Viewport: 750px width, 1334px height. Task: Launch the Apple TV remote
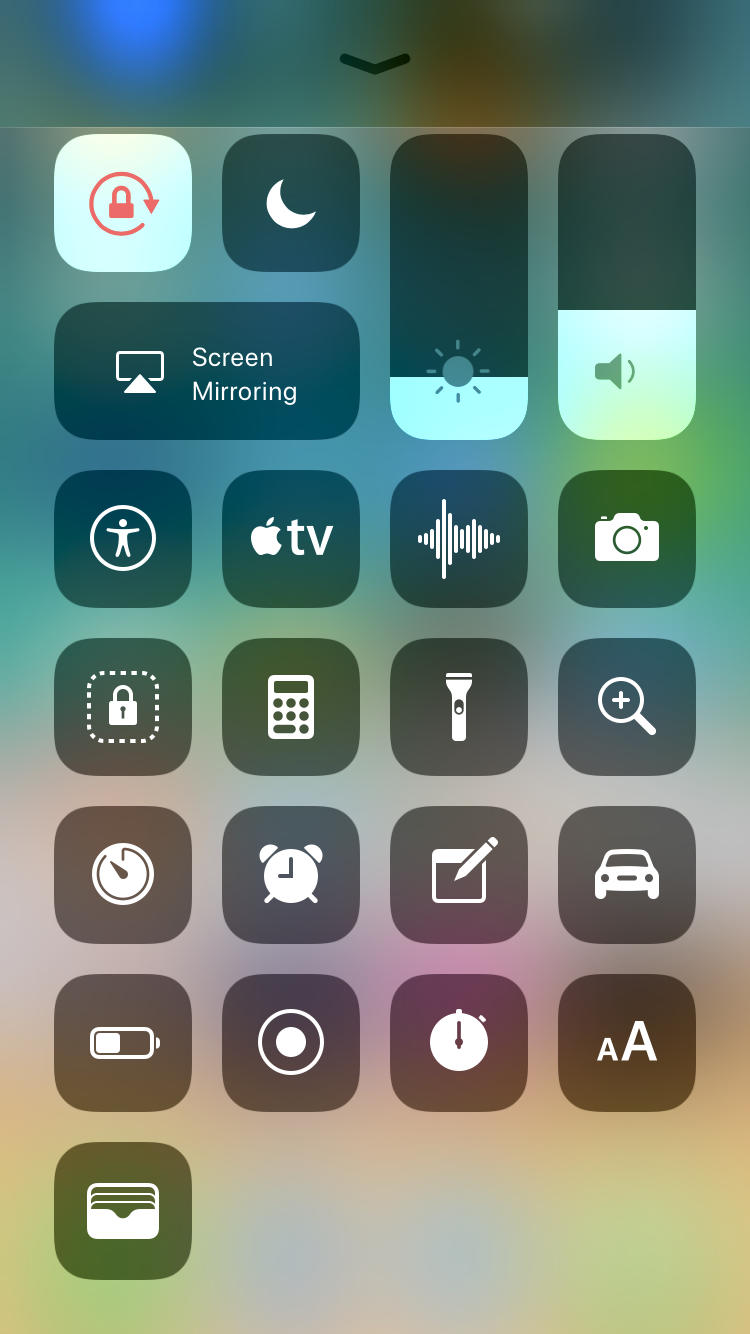tap(291, 539)
